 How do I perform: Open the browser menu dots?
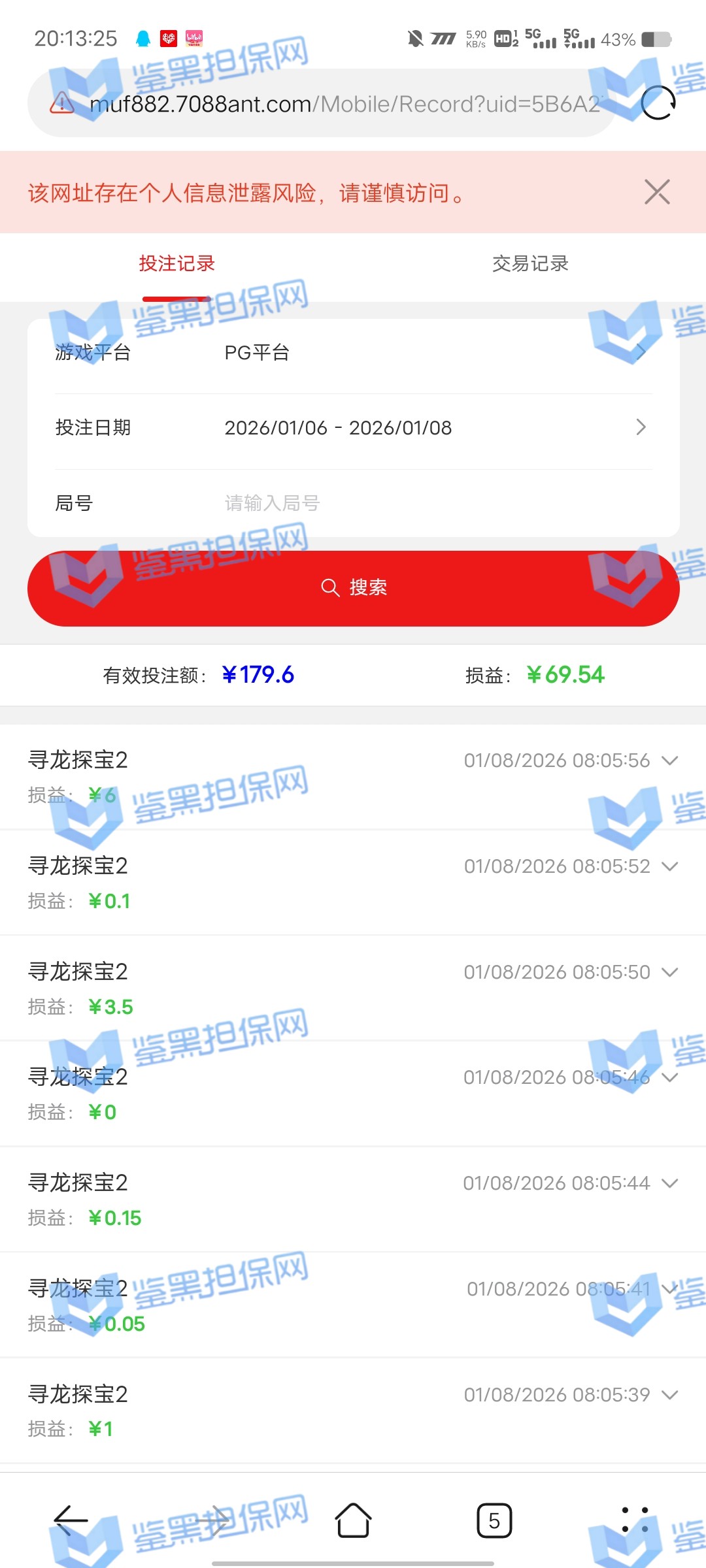point(635,1520)
